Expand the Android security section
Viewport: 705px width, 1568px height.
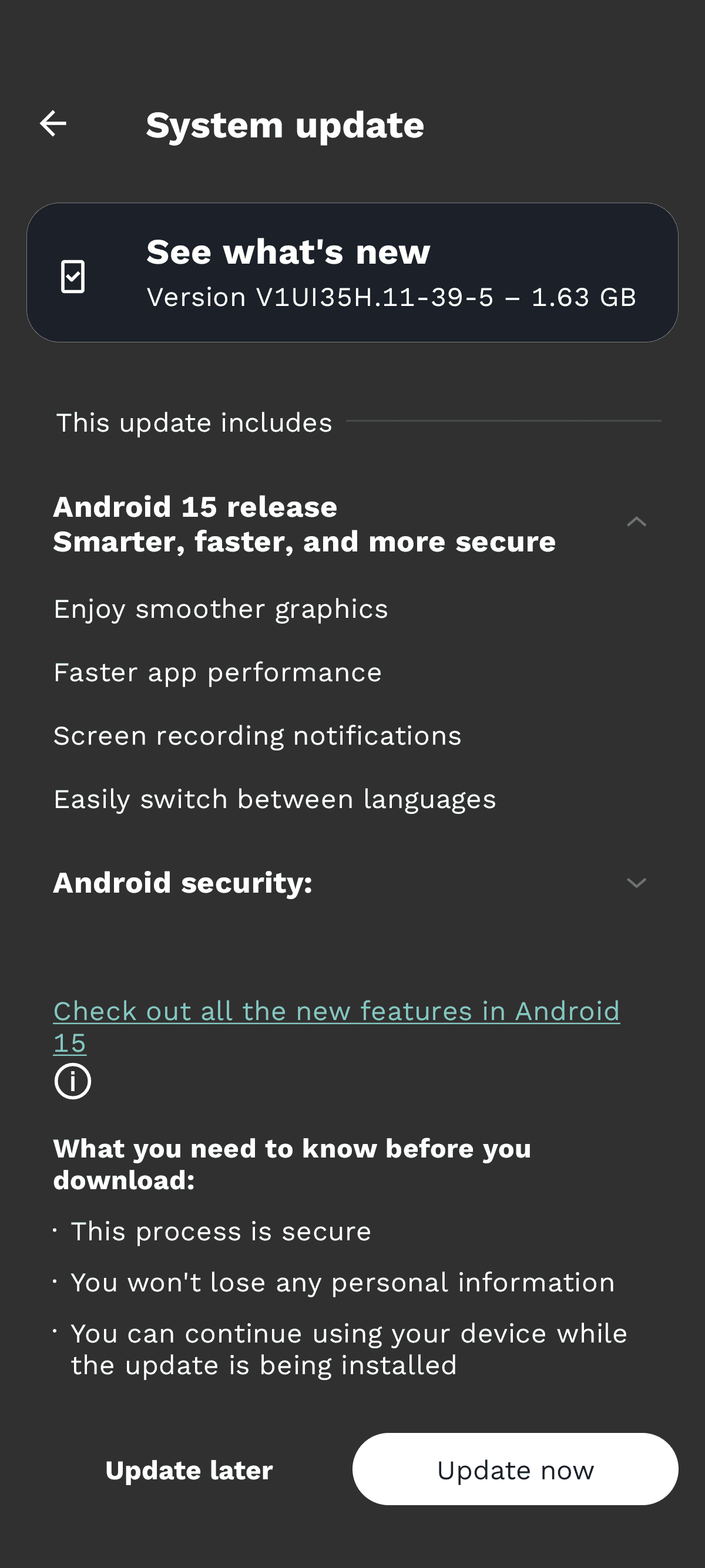click(x=636, y=883)
